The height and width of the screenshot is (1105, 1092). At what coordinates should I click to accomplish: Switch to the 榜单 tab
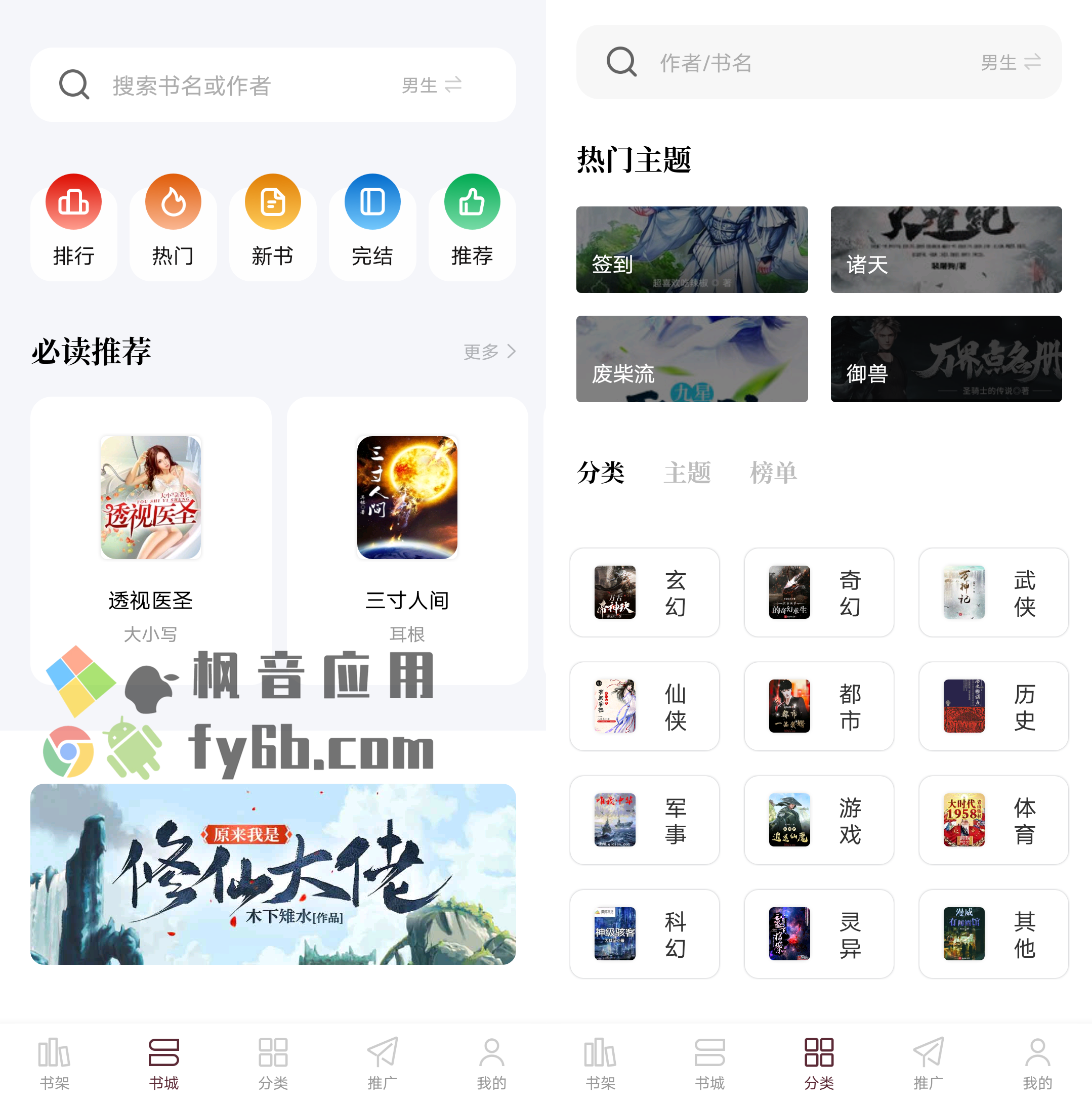coord(773,473)
